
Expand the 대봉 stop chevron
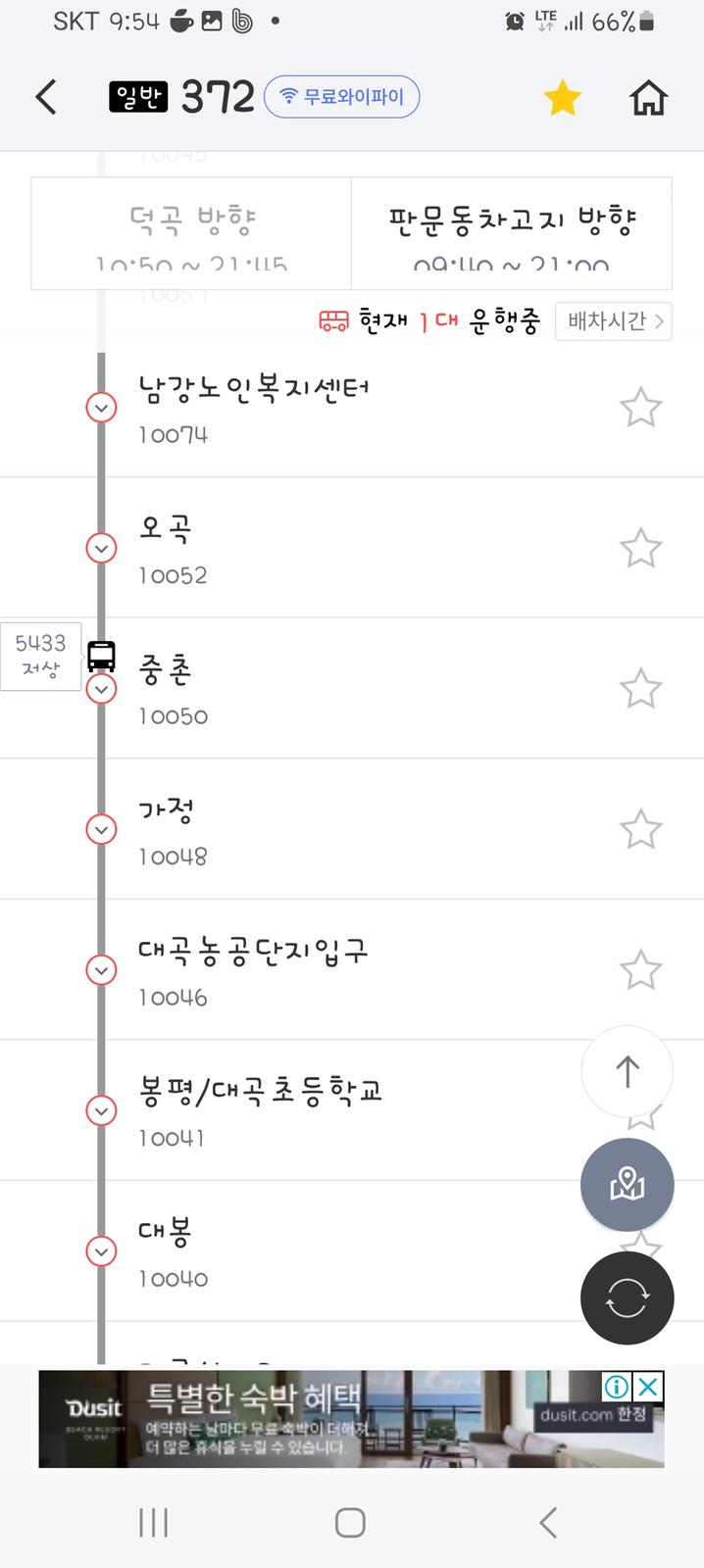101,1250
